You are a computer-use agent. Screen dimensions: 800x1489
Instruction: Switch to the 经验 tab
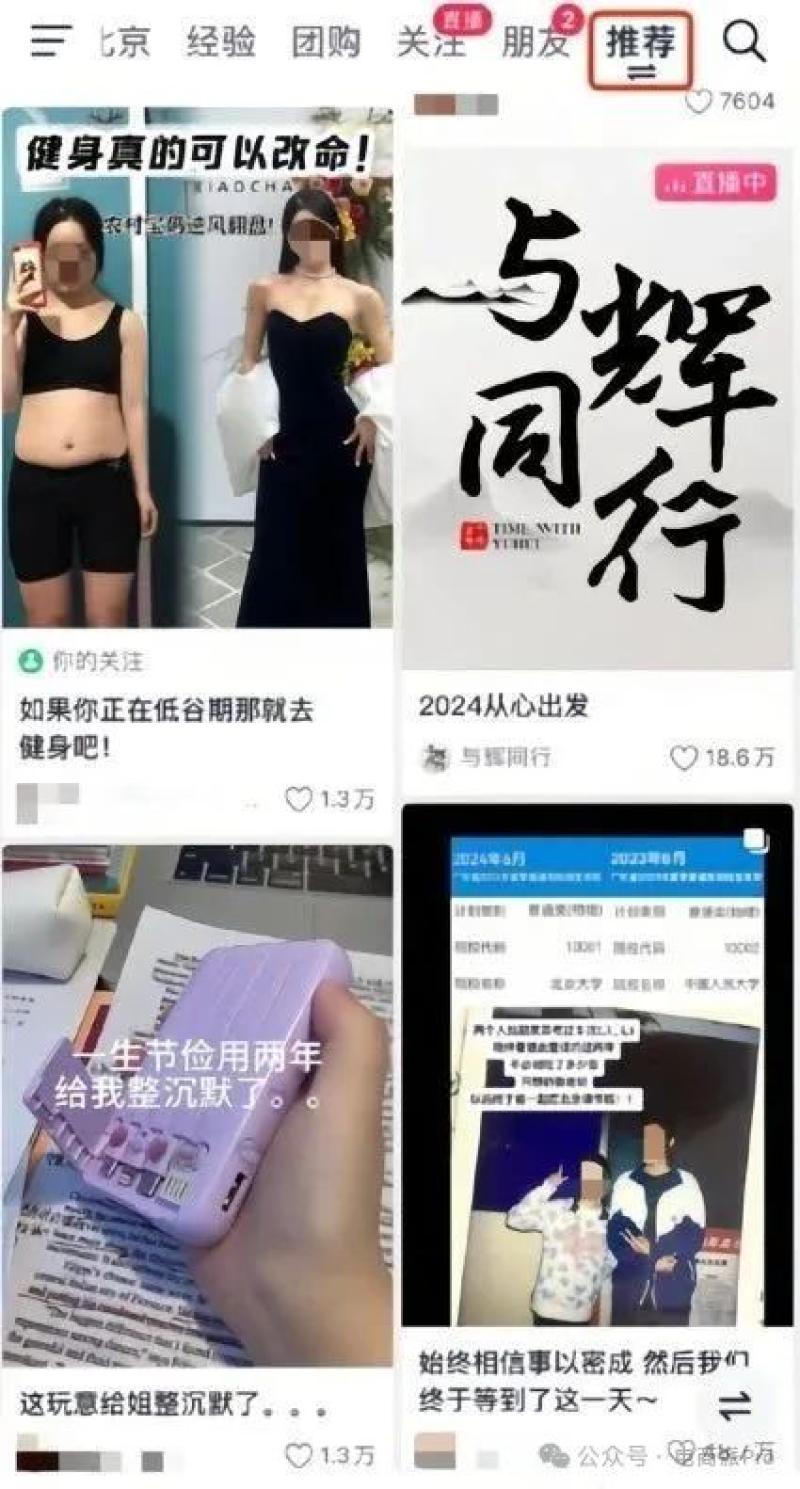(221, 42)
